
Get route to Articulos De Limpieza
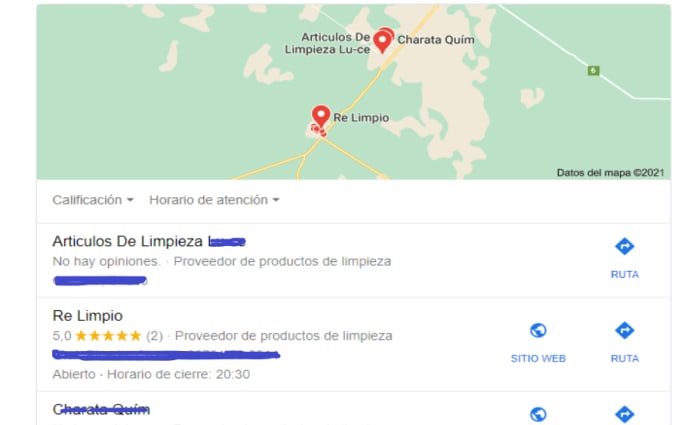[624, 257]
